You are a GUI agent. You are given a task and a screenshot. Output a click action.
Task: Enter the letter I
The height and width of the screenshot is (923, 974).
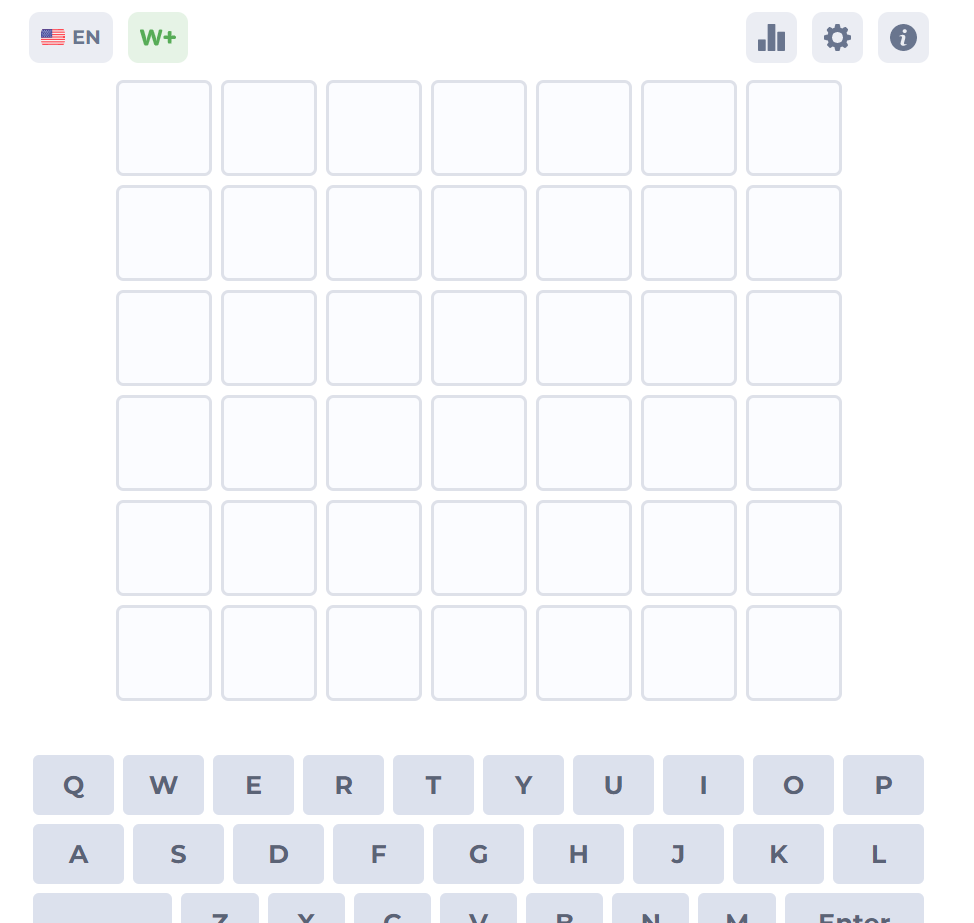703,785
